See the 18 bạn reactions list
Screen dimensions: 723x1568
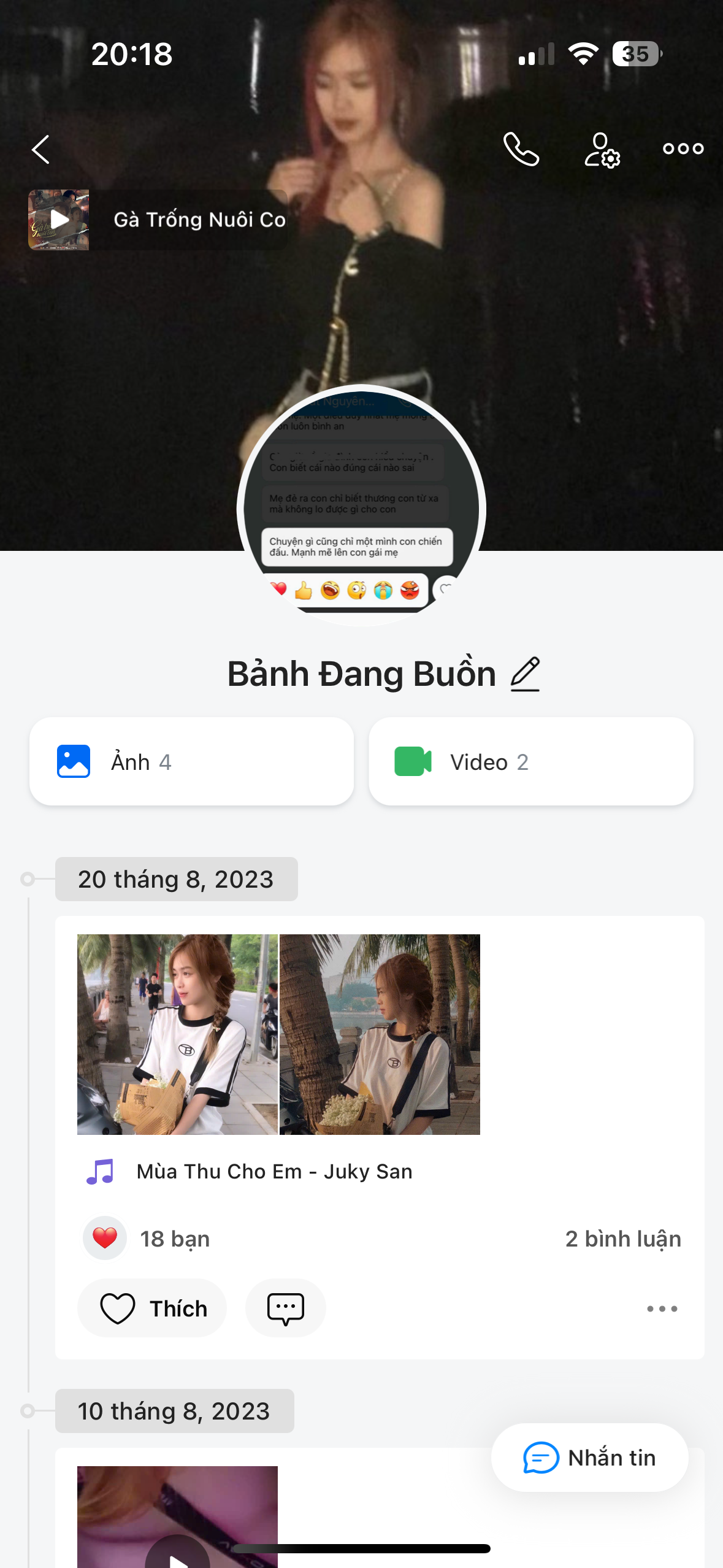174,1239
